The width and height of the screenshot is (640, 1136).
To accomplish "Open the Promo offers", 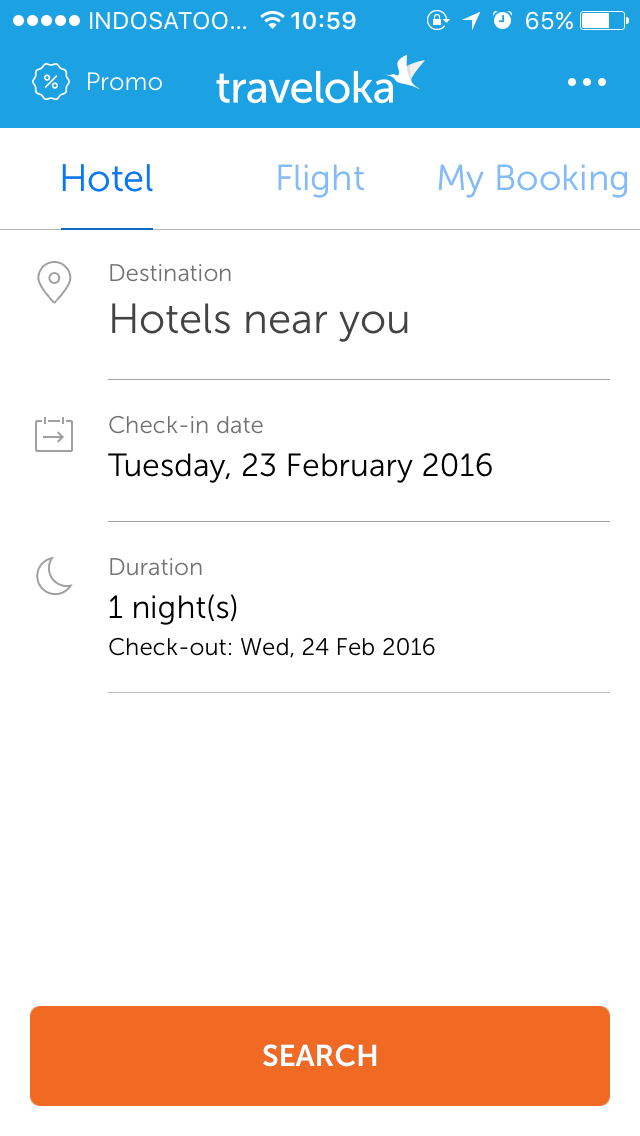I will (97, 82).
